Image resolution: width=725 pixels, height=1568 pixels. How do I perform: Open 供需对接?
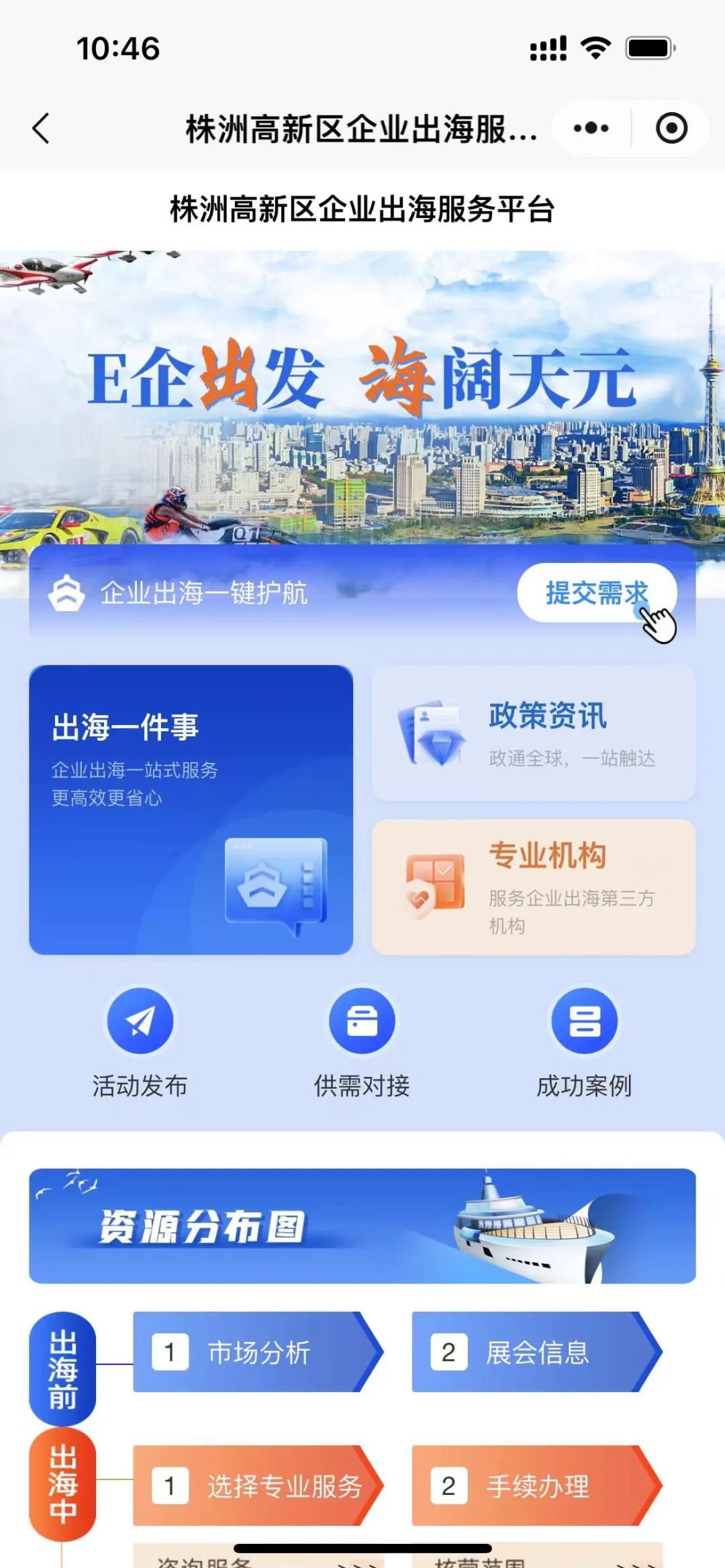pos(362,1041)
